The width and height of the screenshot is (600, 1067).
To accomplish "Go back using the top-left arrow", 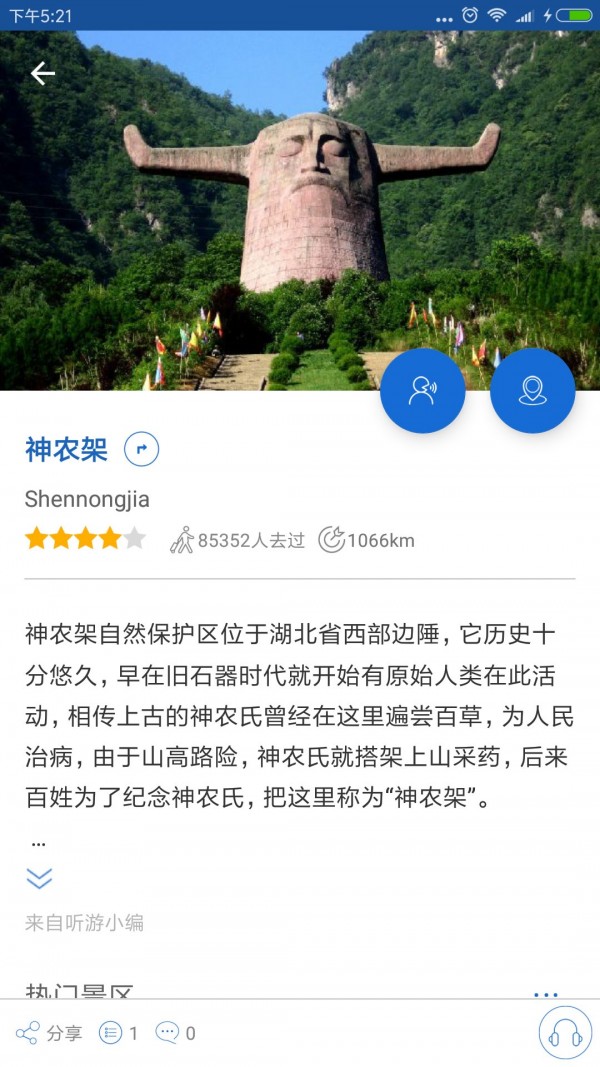I will tap(42, 73).
